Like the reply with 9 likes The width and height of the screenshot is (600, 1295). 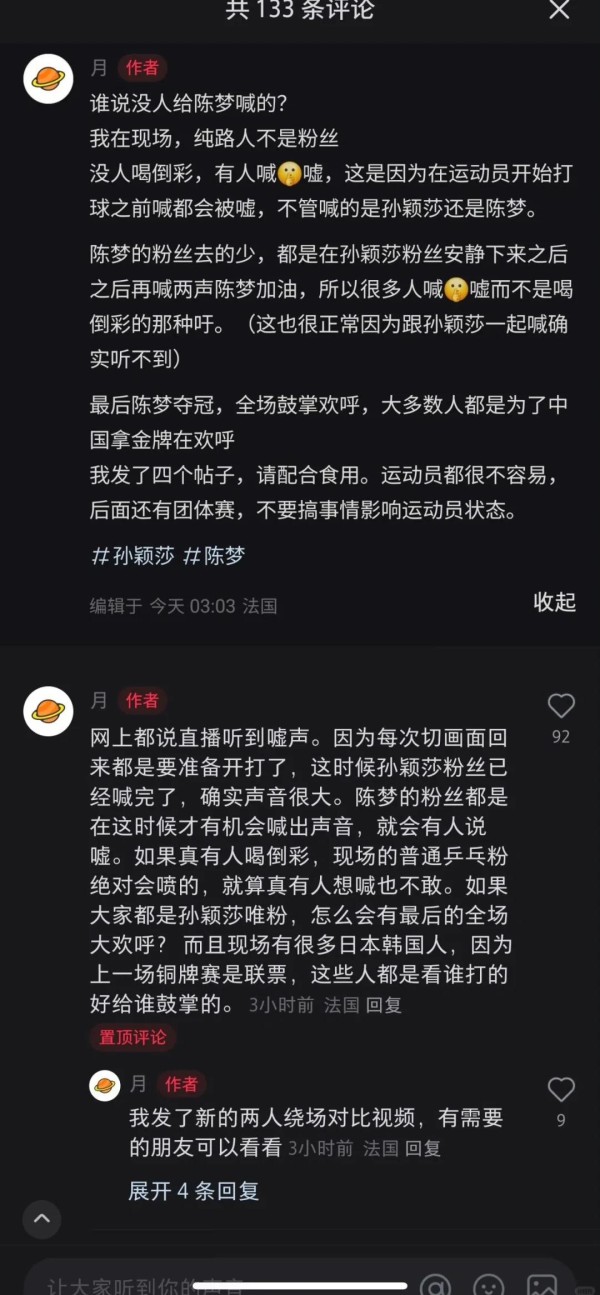point(561,1090)
